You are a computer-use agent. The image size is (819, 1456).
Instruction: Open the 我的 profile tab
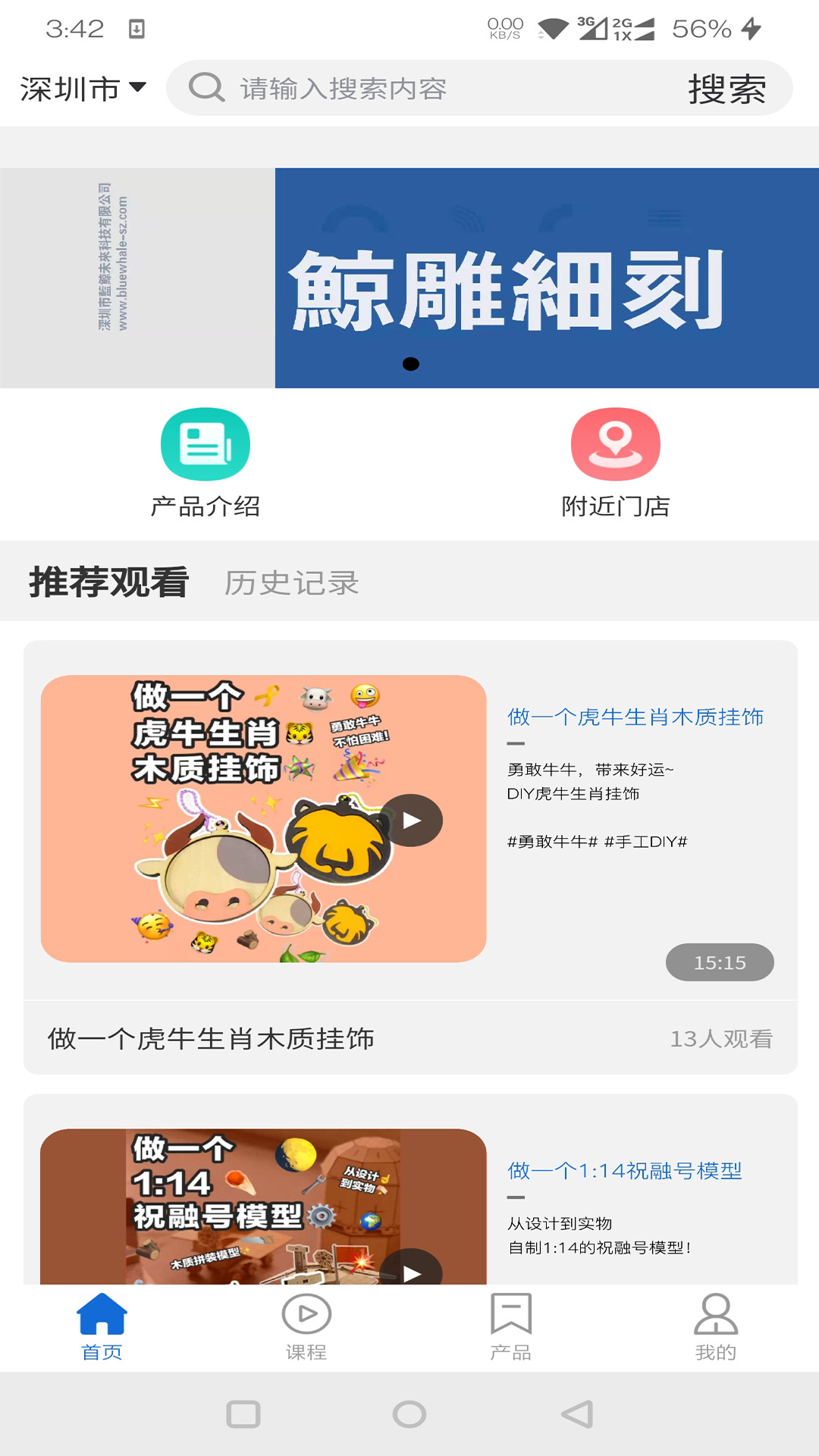coord(716,1327)
